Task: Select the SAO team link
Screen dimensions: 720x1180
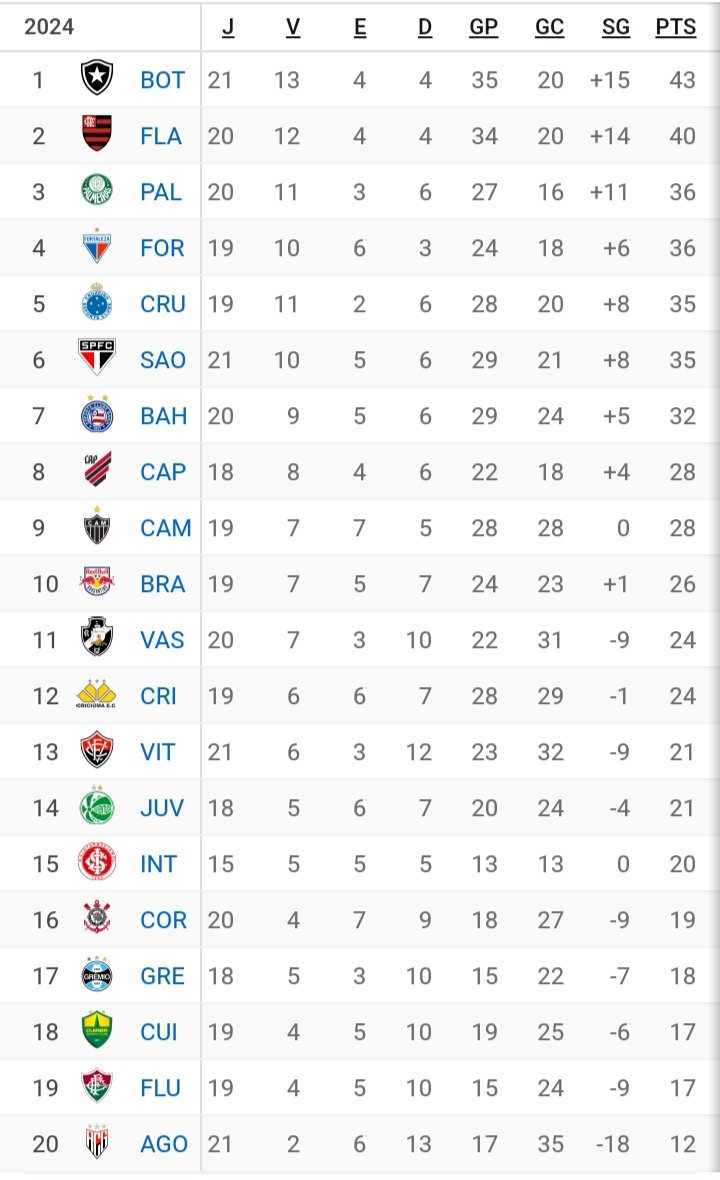Action: pyautogui.click(x=163, y=360)
